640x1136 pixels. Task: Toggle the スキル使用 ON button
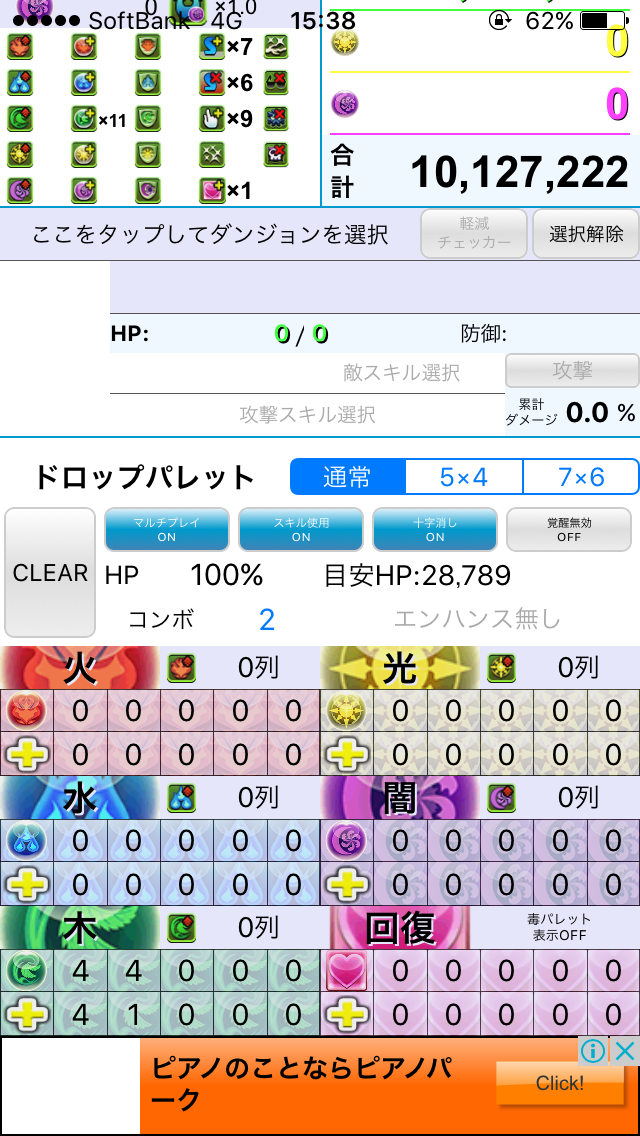pos(301,530)
